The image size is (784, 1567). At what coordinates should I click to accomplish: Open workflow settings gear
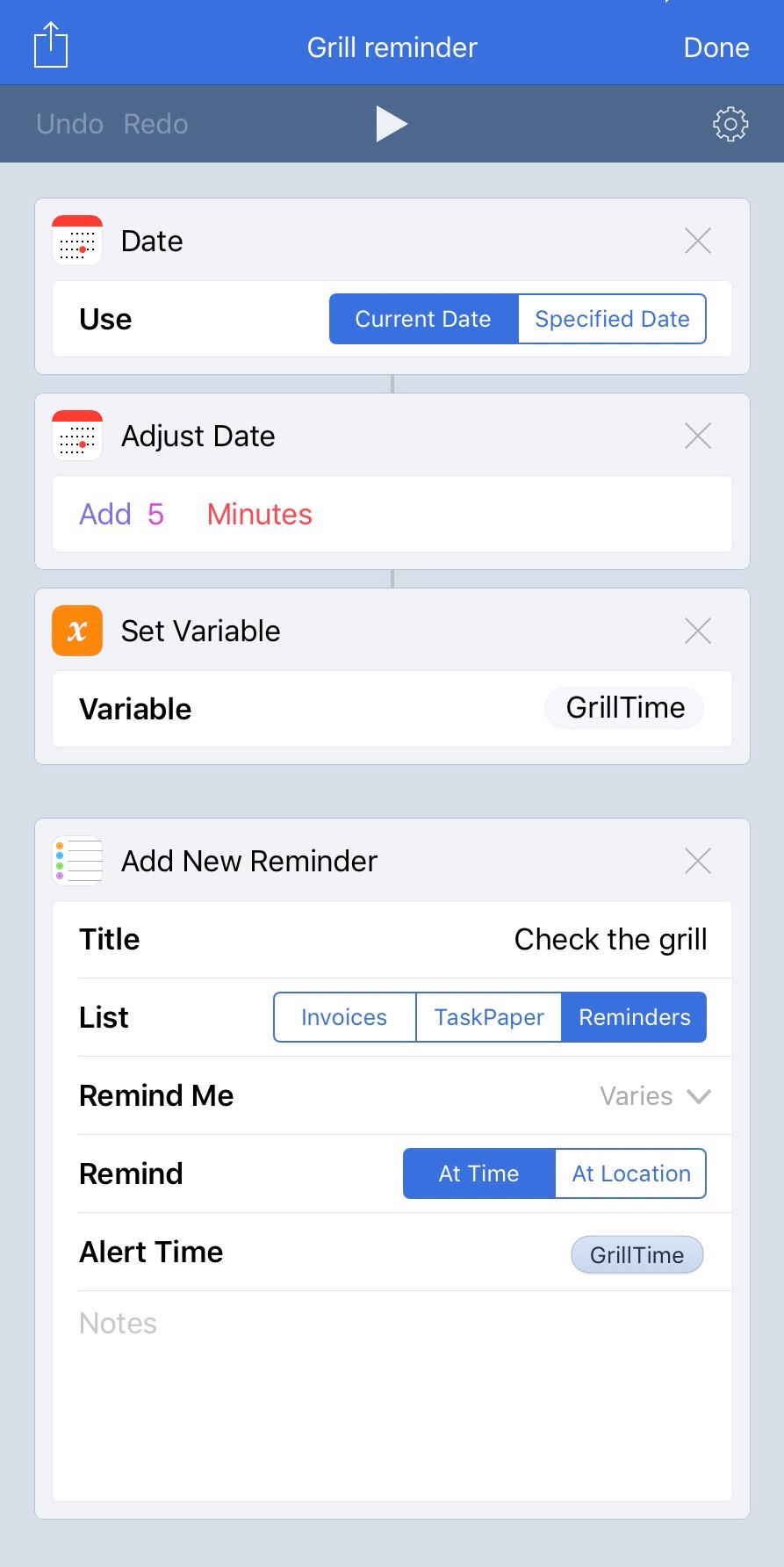(x=730, y=125)
